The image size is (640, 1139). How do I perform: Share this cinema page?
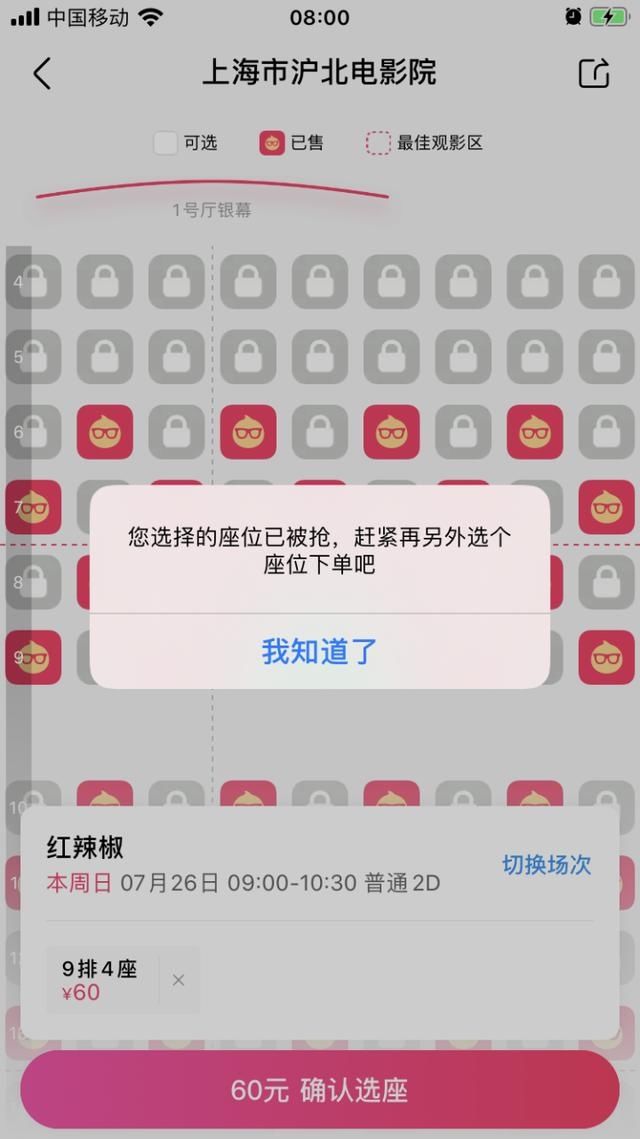[x=594, y=73]
